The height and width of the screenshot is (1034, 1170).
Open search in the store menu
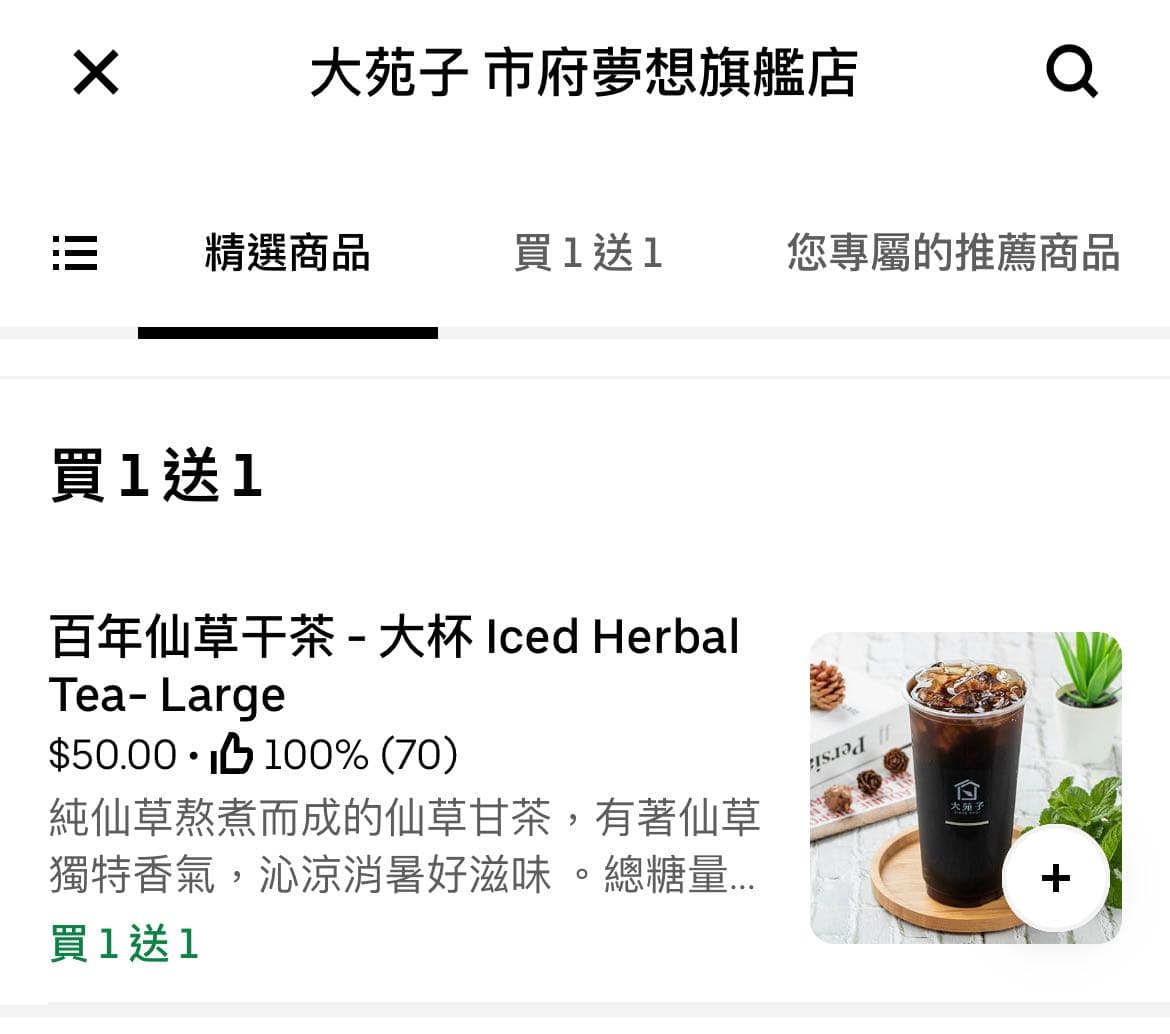pos(1071,73)
